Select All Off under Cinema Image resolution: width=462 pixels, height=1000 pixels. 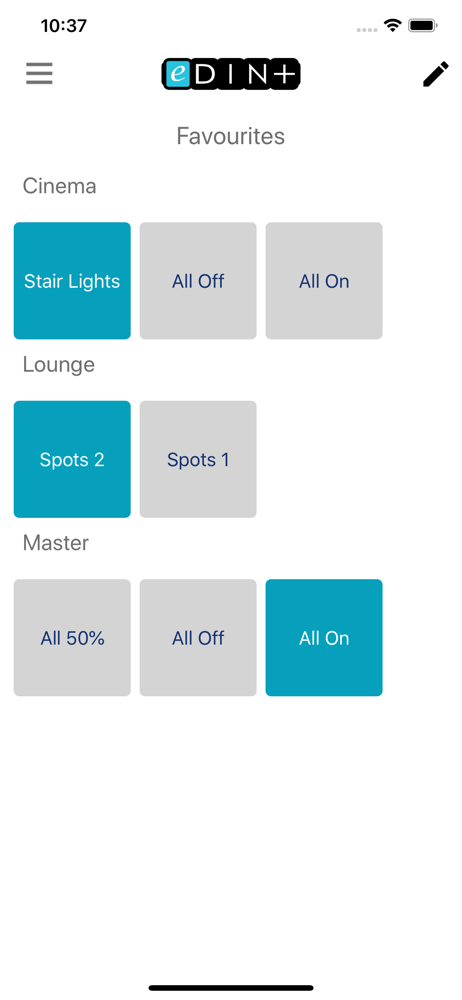(198, 281)
